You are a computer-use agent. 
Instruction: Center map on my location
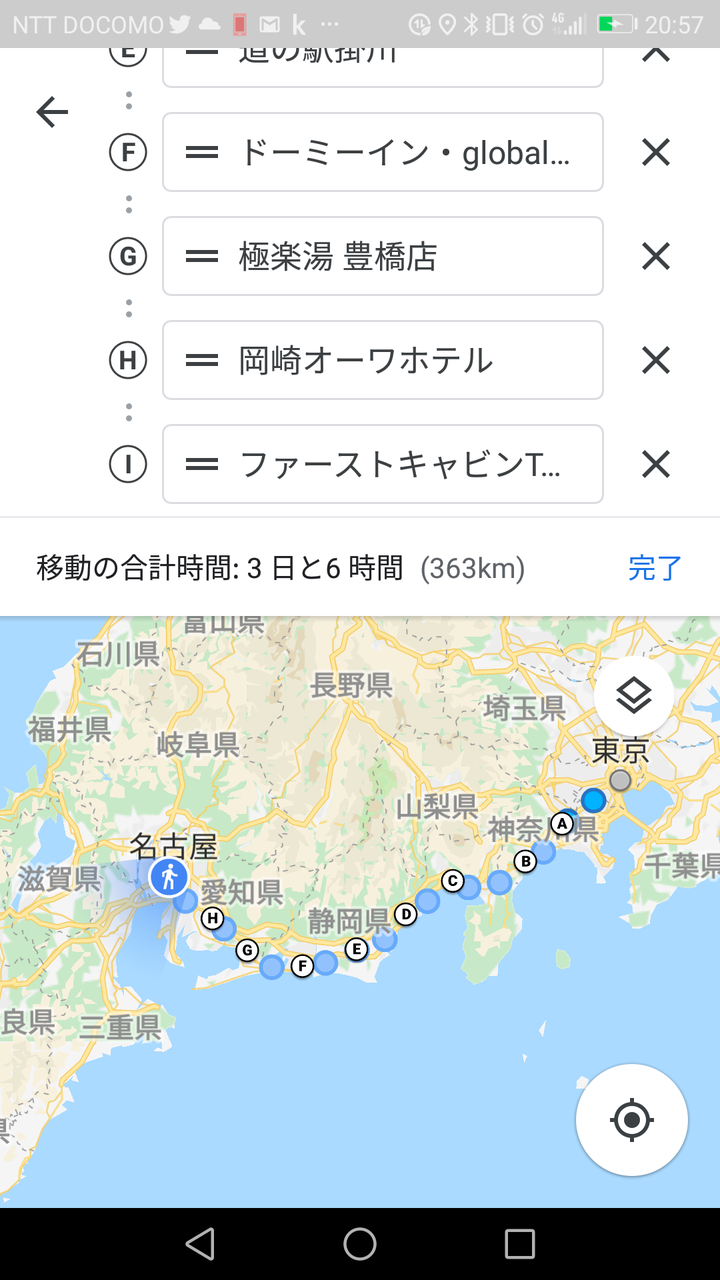[631, 1119]
